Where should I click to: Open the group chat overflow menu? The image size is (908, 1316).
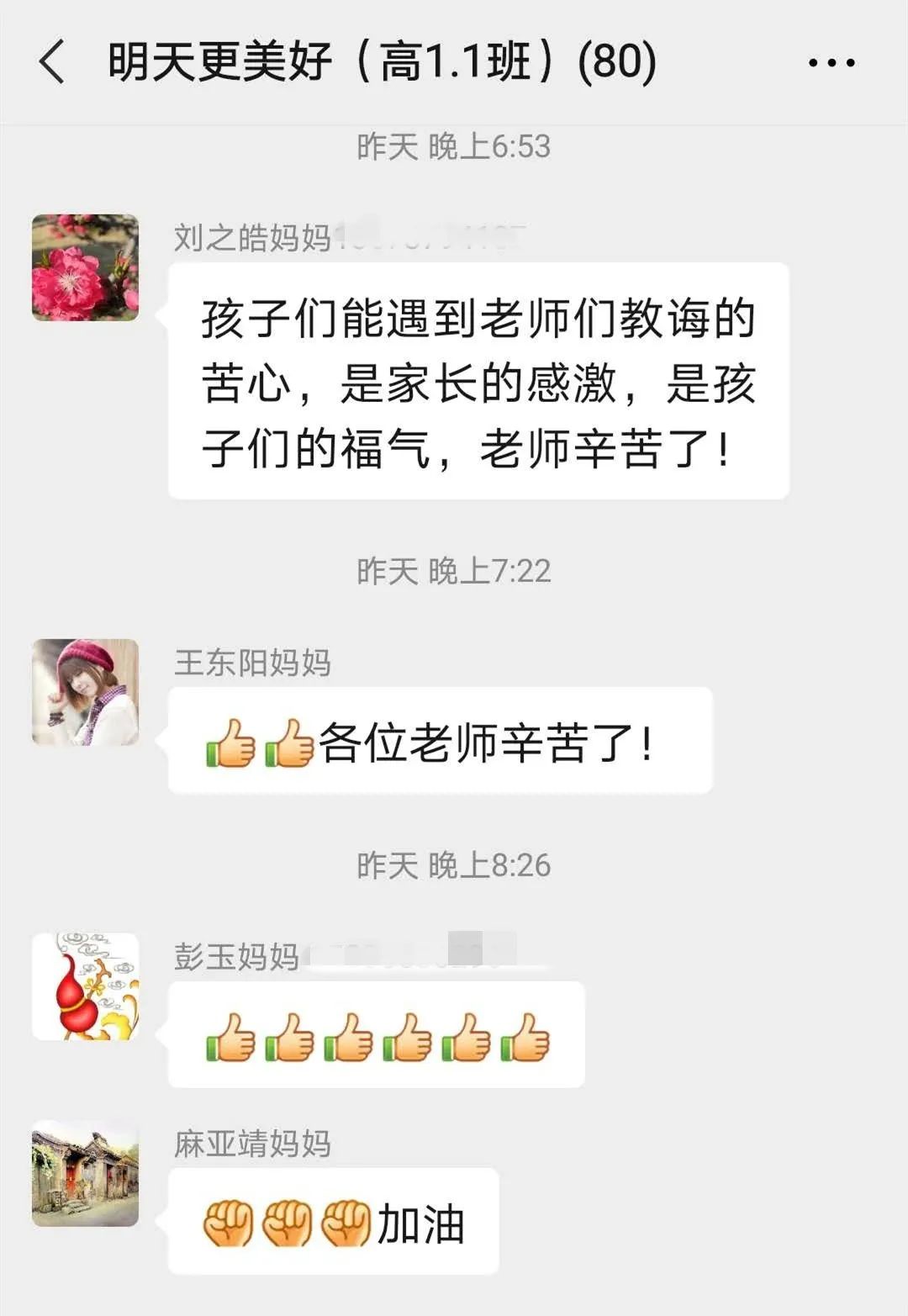coord(831,62)
